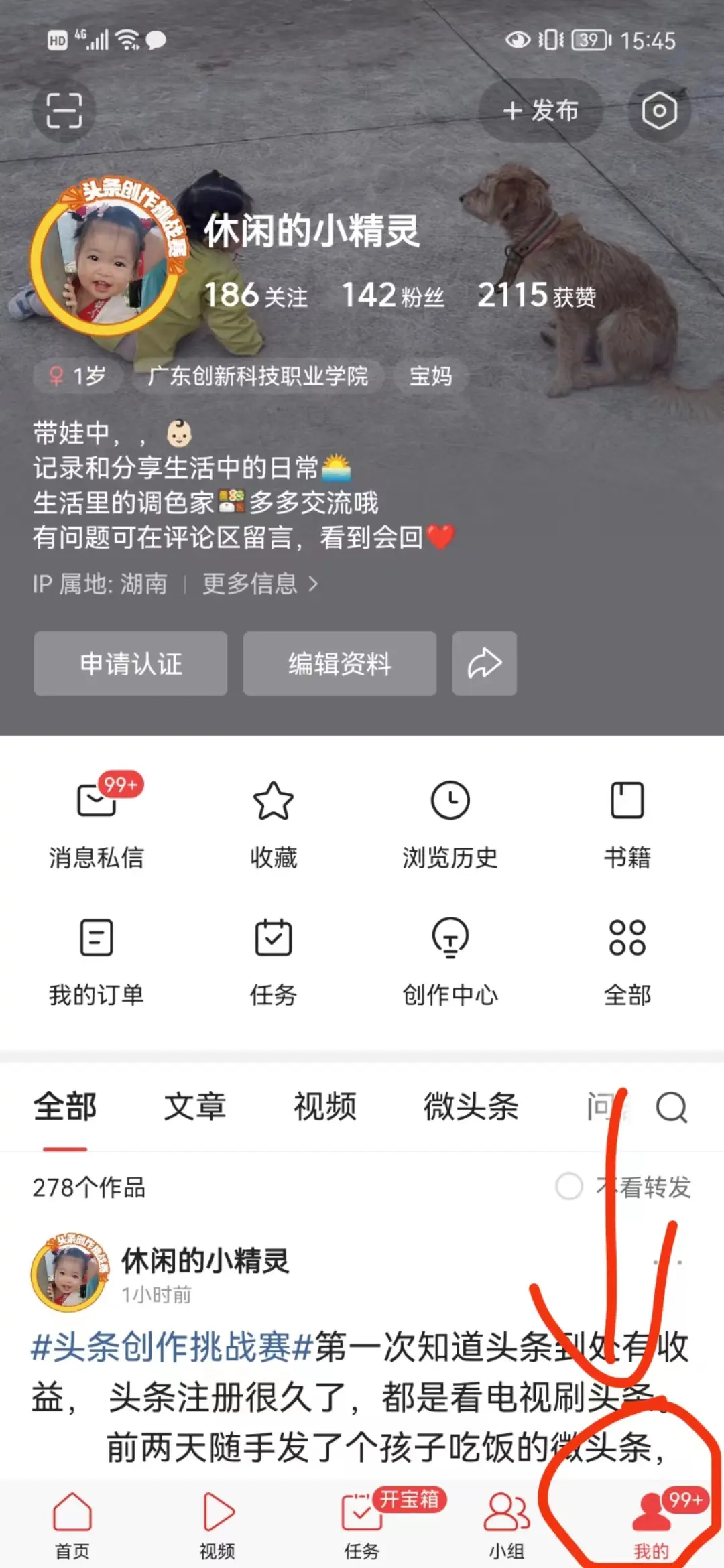Toggle 不看转发 option
The height and width of the screenshot is (1568, 724).
(x=569, y=1187)
